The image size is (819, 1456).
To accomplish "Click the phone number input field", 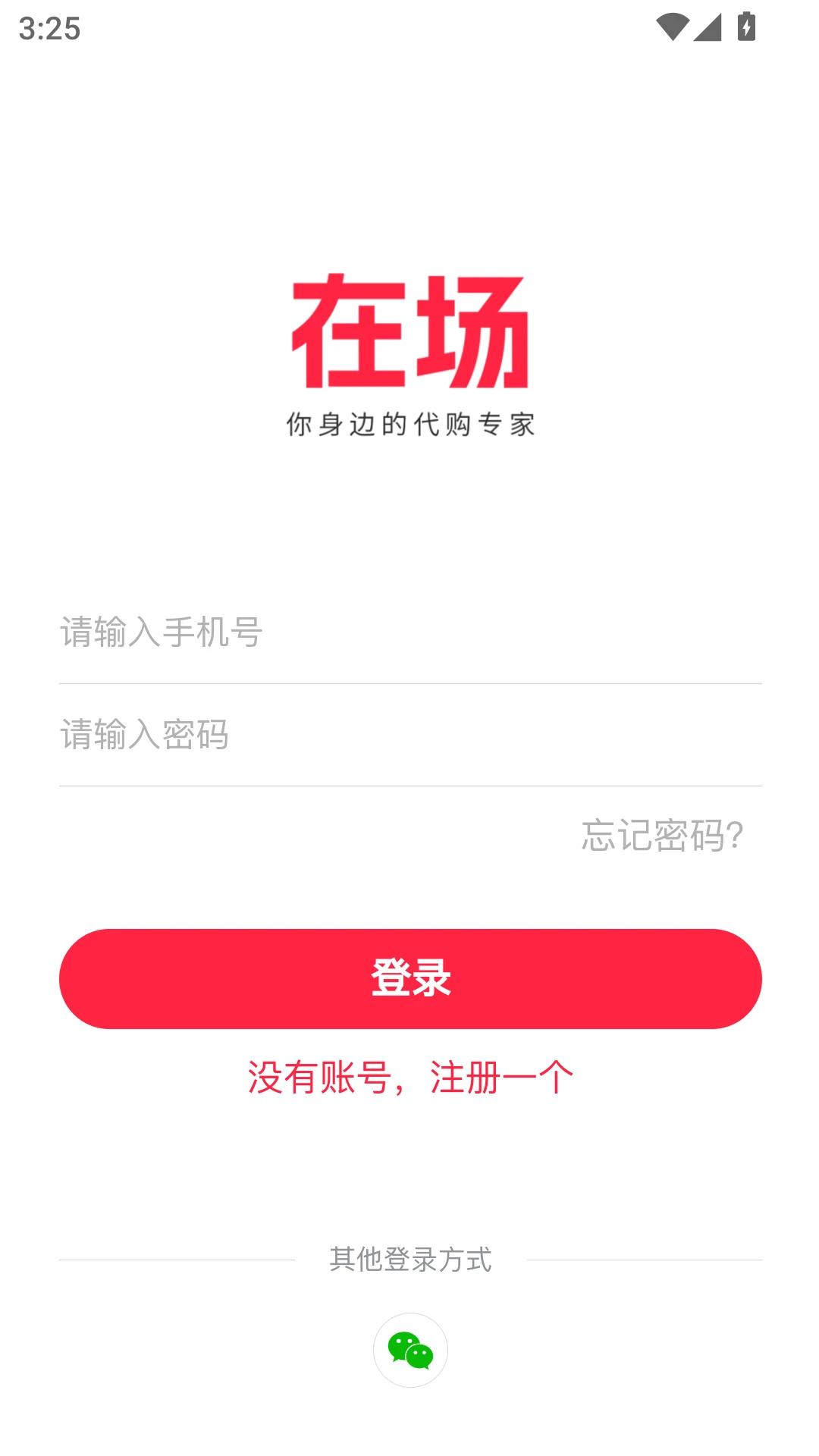I will [x=409, y=635].
